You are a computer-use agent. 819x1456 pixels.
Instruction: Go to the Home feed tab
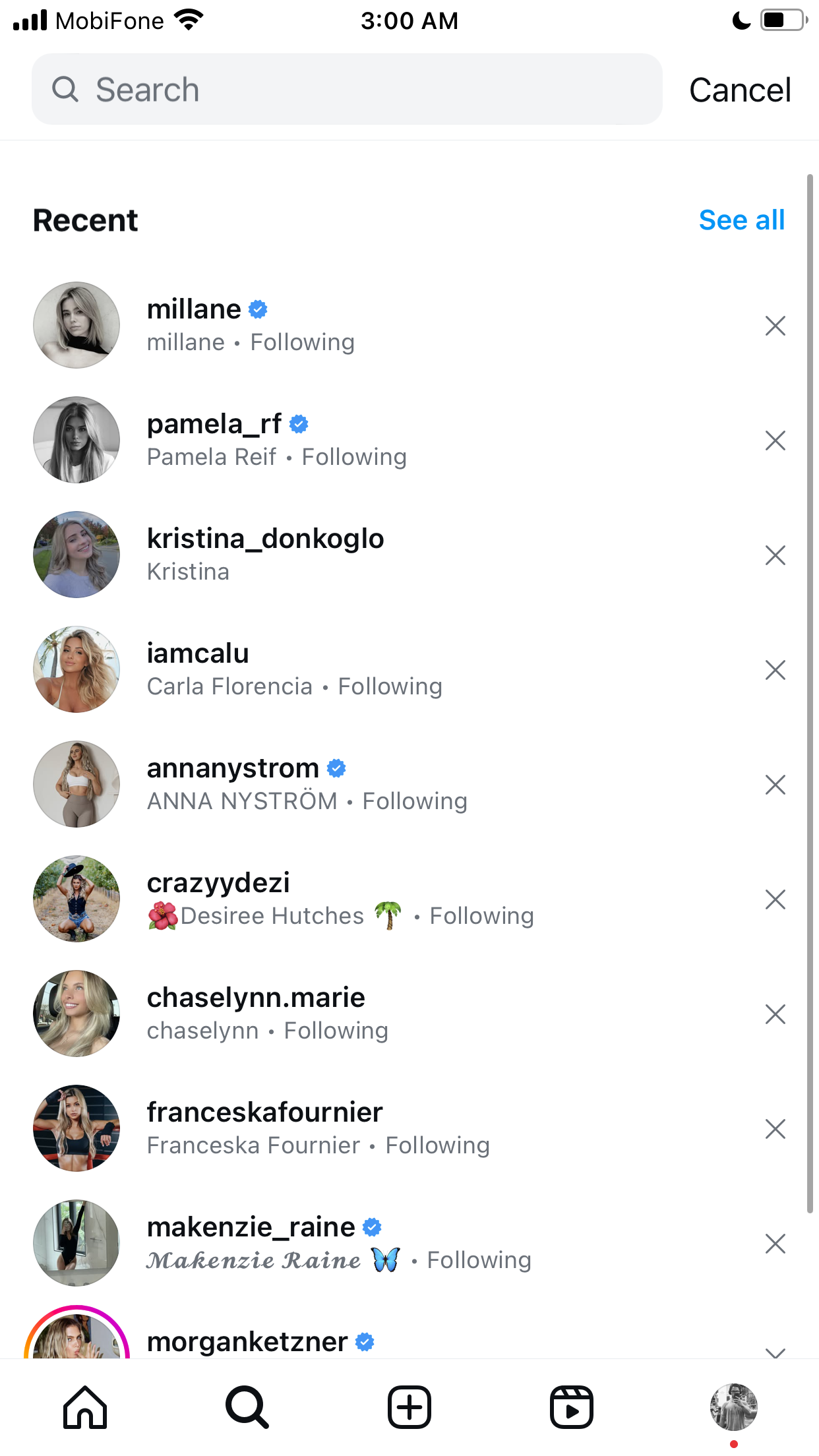pos(85,1407)
